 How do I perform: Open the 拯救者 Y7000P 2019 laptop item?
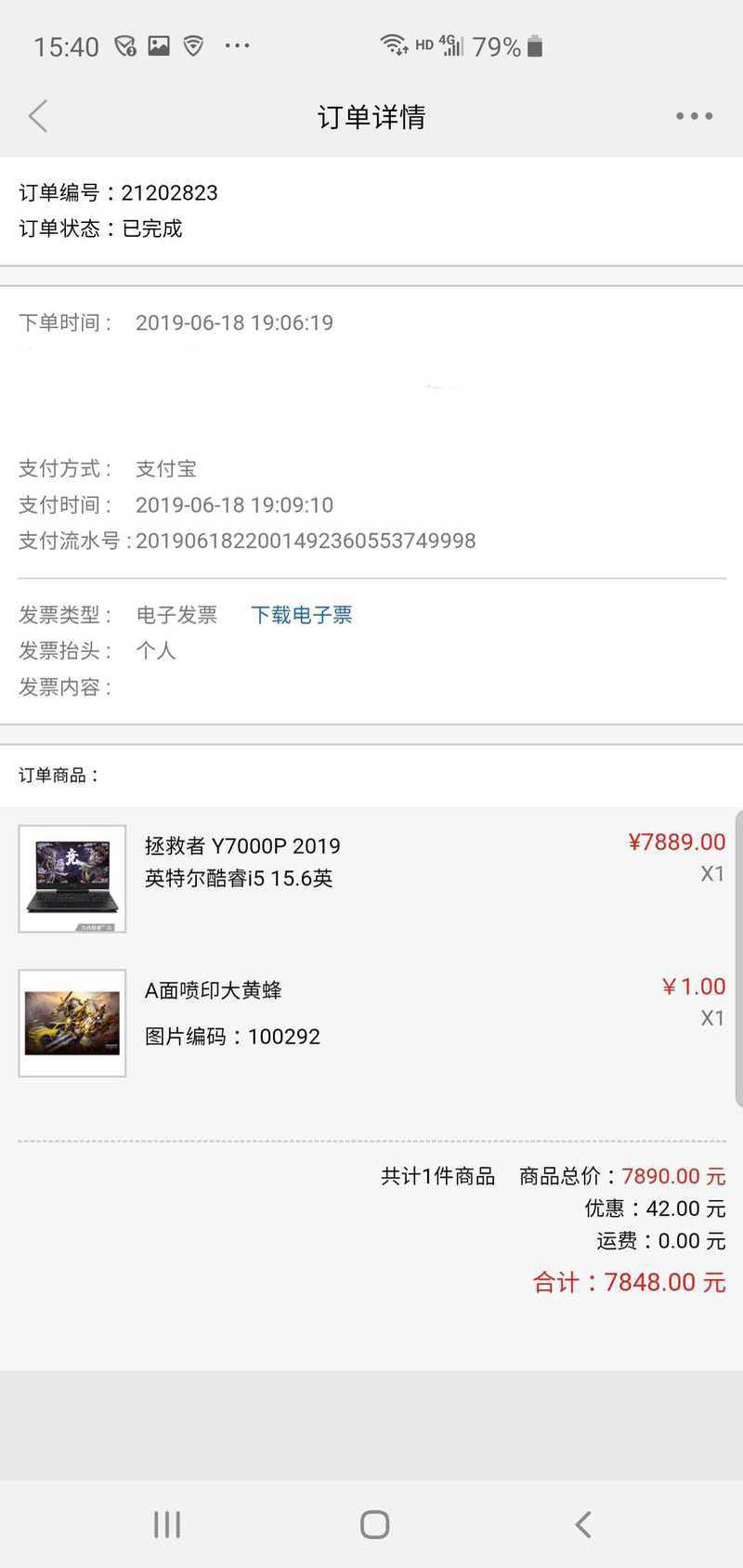tap(241, 861)
